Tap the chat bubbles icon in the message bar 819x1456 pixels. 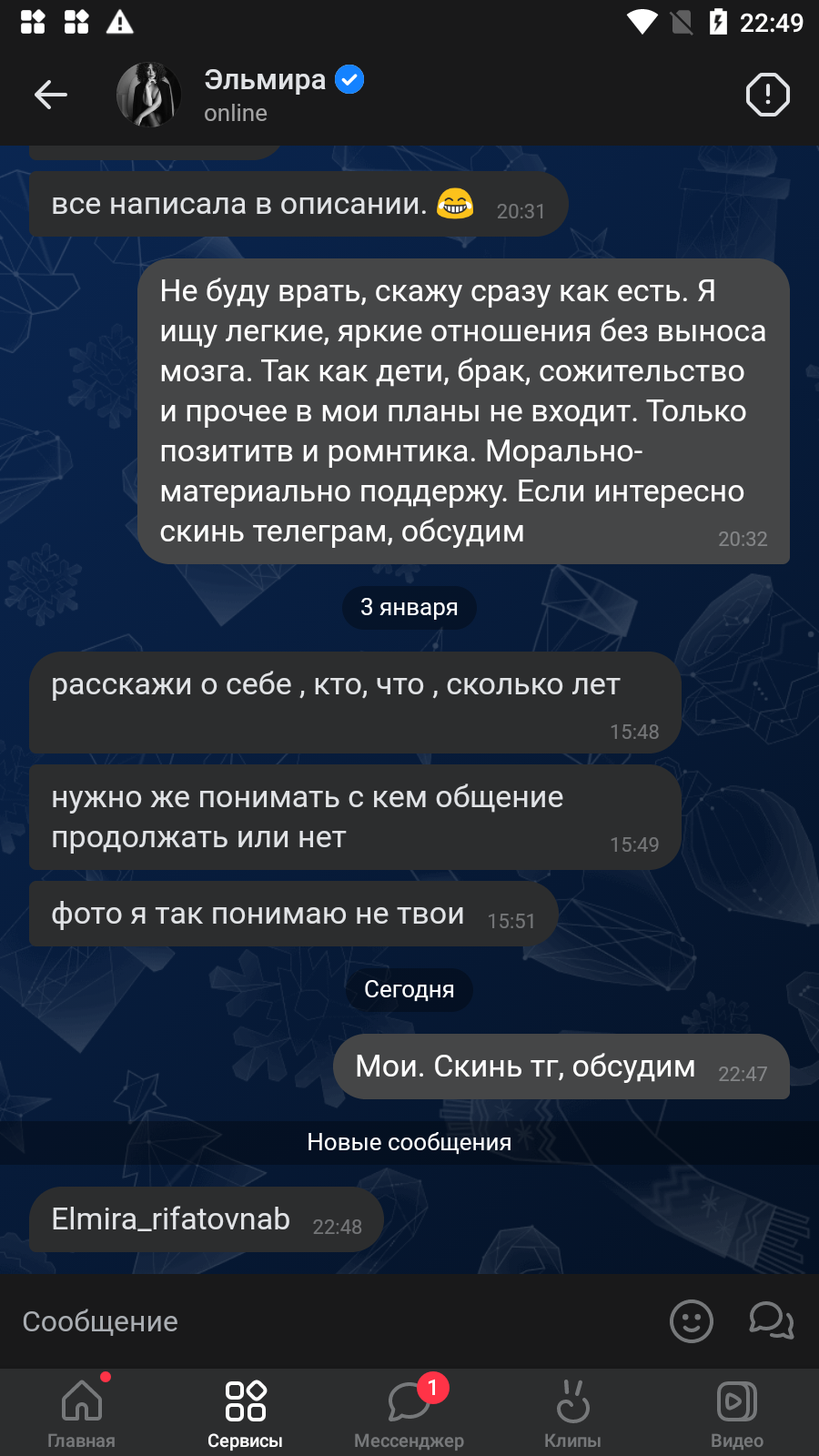[x=772, y=1321]
